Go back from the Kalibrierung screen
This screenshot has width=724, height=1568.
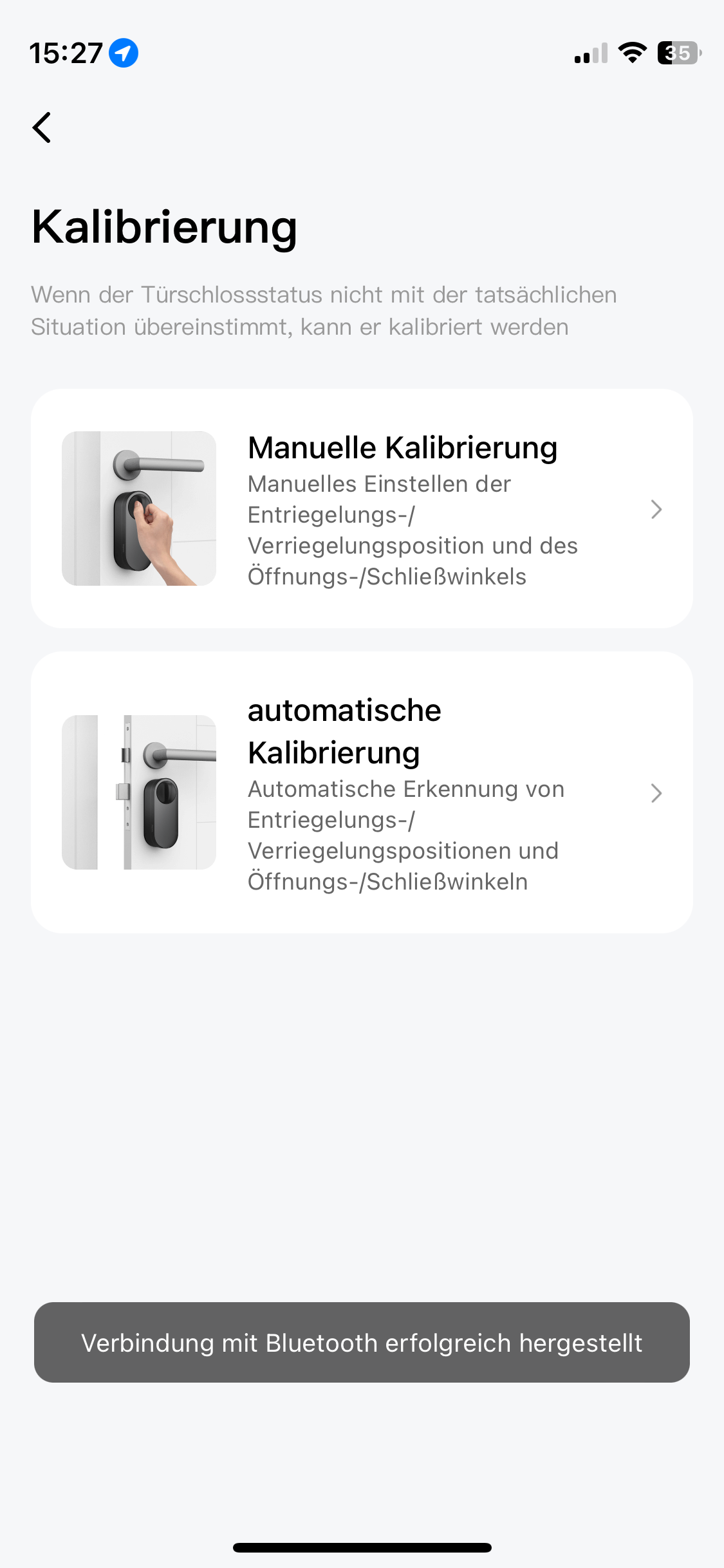(x=42, y=127)
